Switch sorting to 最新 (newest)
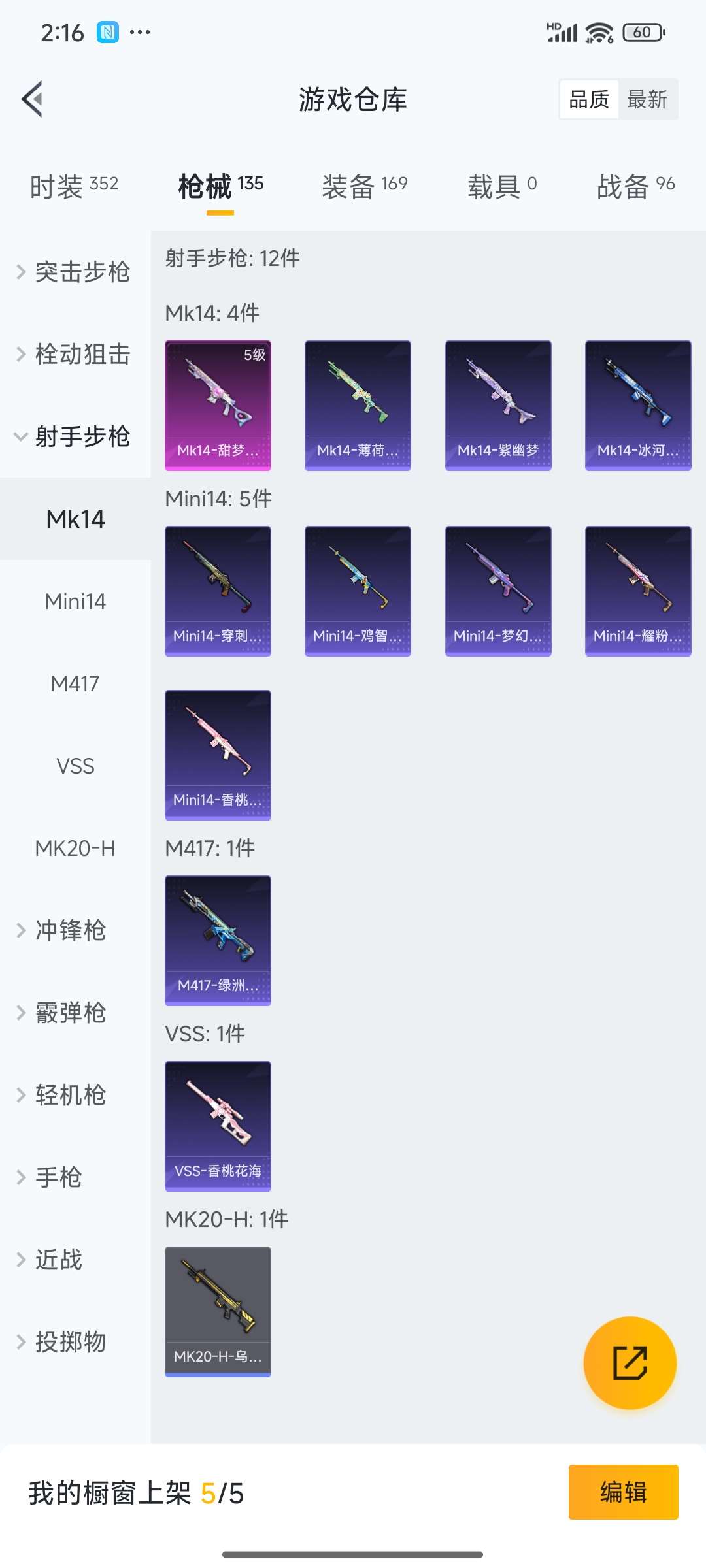This screenshot has height=1568, width=706. (647, 99)
